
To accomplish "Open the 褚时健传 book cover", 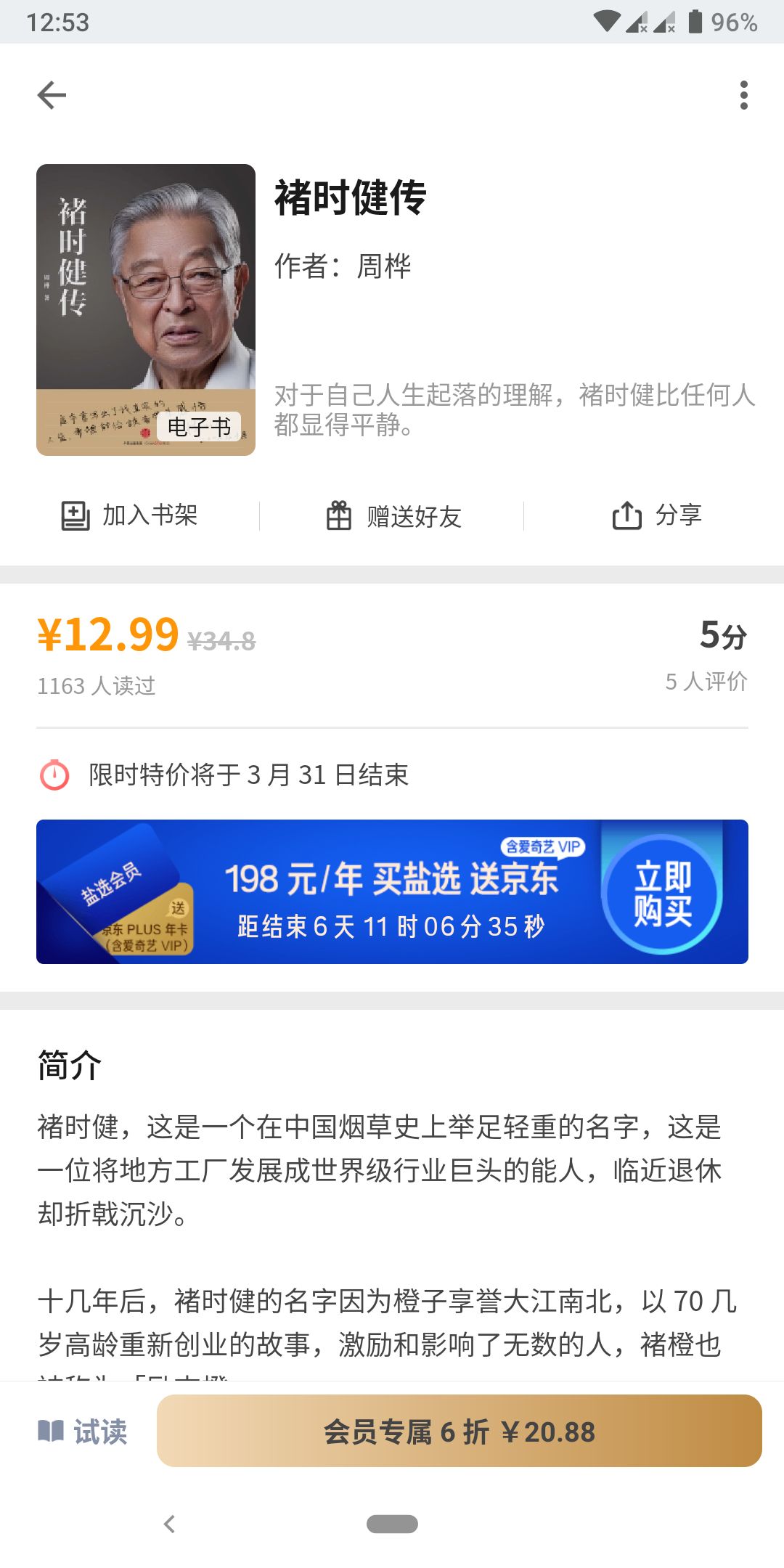I will [146, 310].
